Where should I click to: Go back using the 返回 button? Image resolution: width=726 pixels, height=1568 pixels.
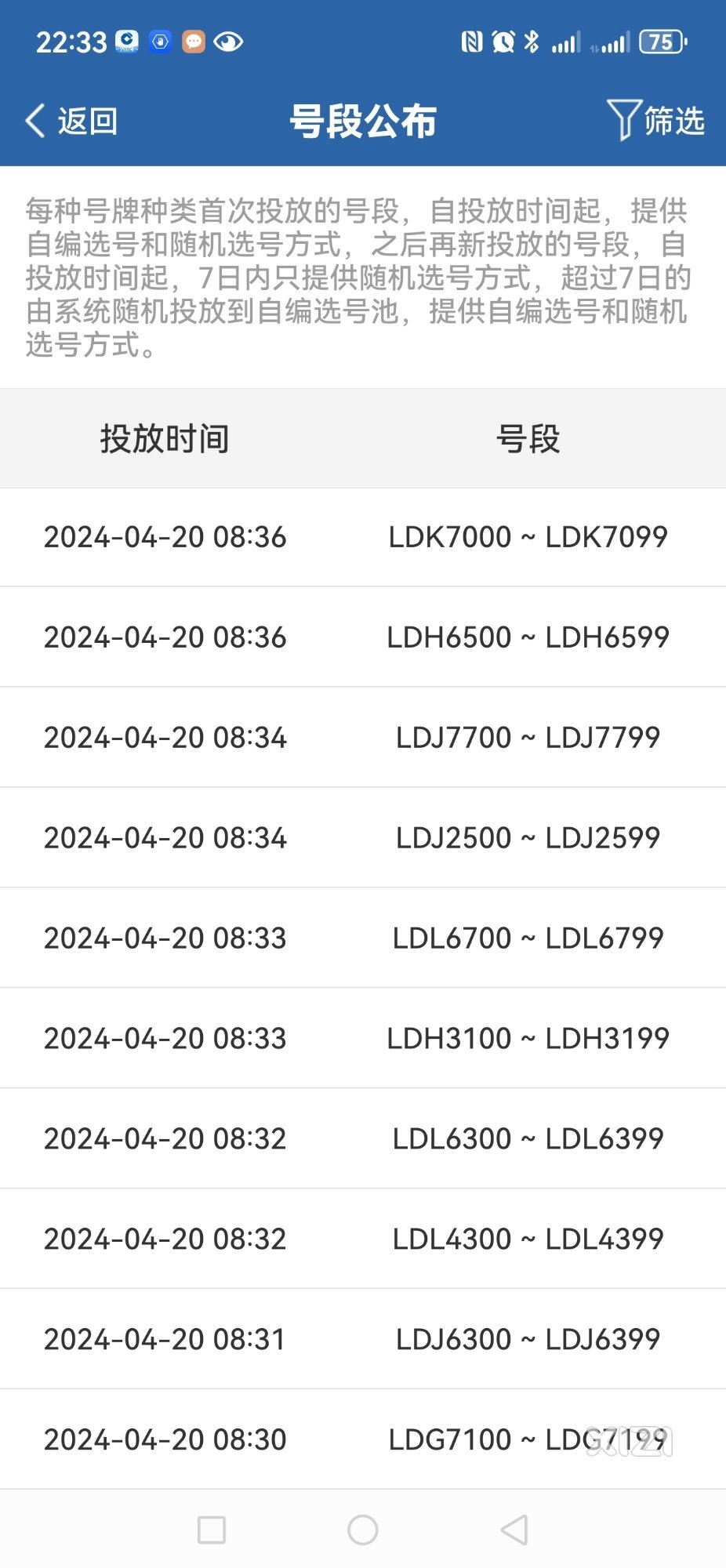71,122
